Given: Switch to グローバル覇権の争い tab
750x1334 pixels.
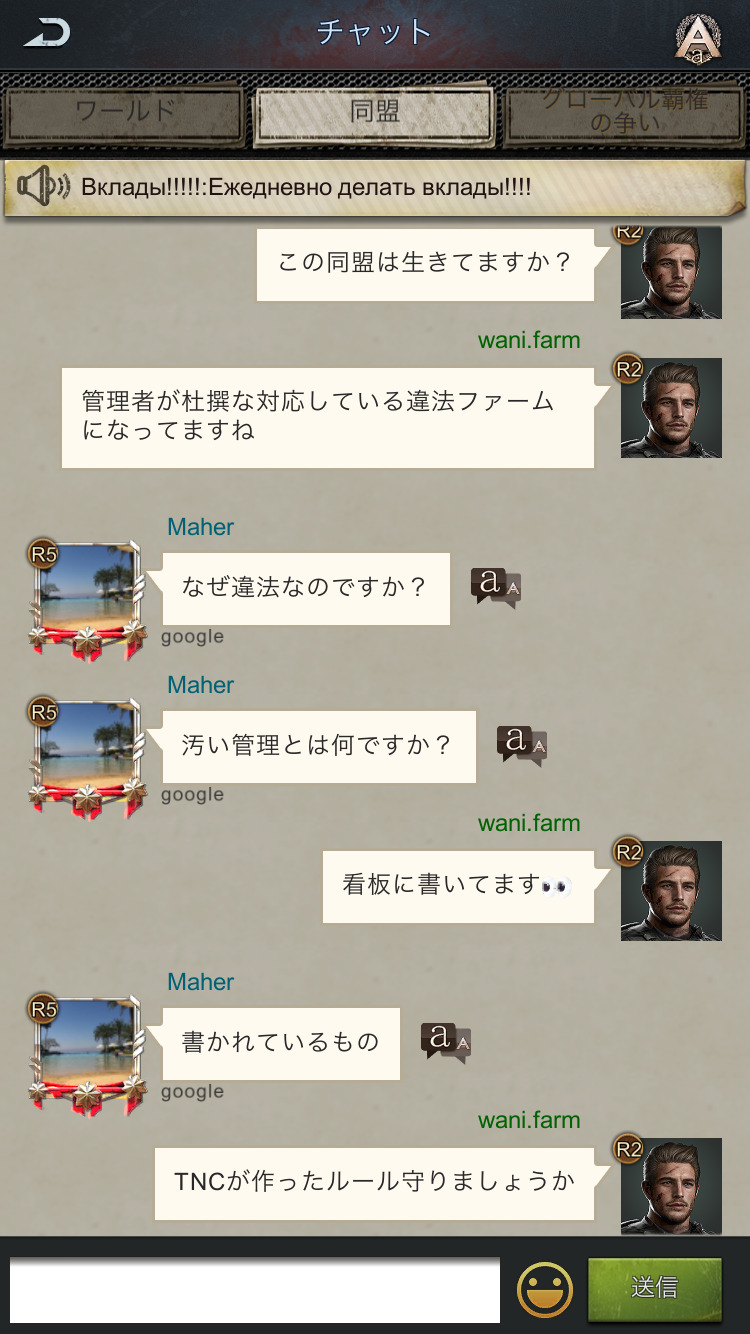Looking at the screenshot, I should point(626,114).
